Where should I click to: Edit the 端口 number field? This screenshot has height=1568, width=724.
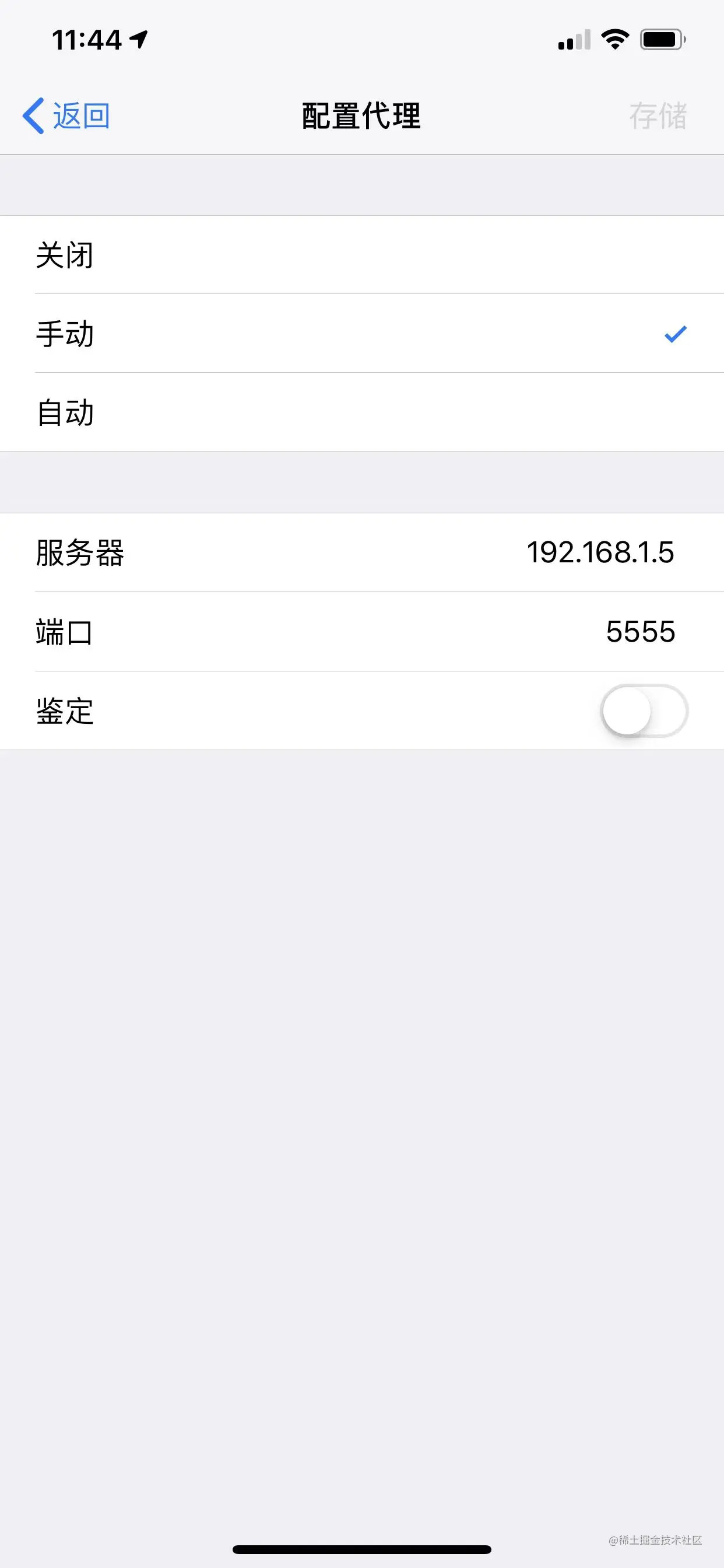tap(640, 632)
